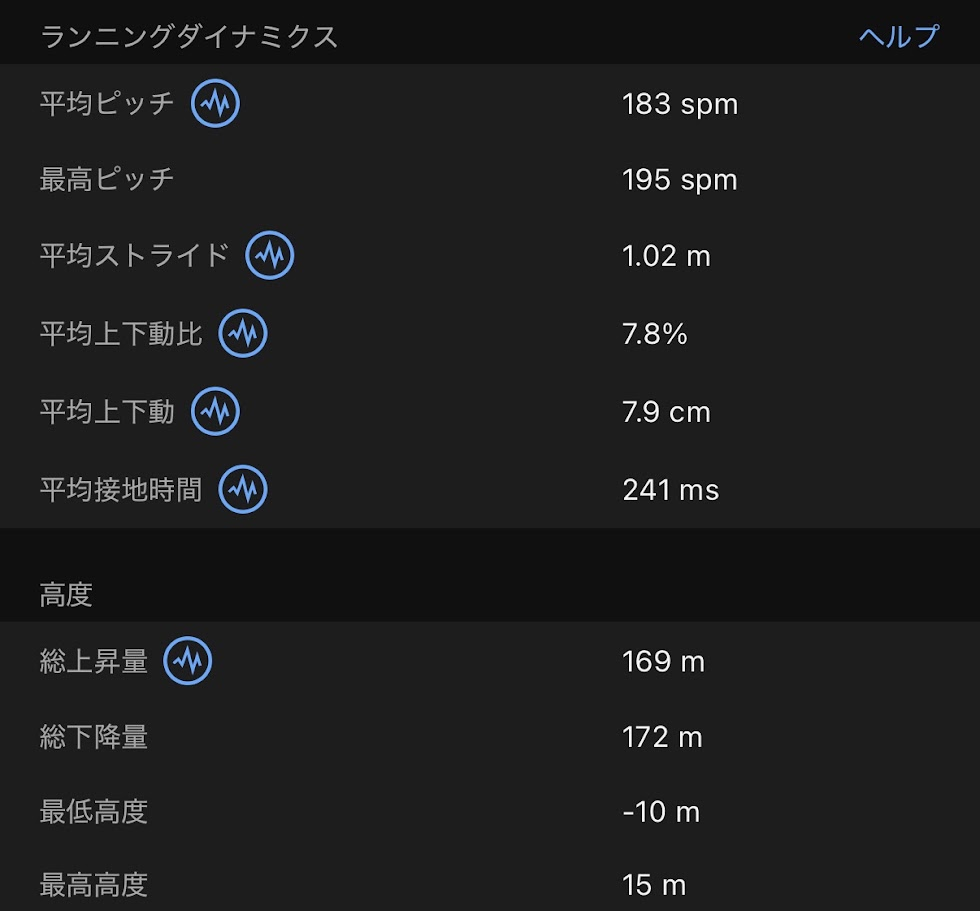
Task: Tap the graph icon next to 総上昇量
Action: [188, 660]
